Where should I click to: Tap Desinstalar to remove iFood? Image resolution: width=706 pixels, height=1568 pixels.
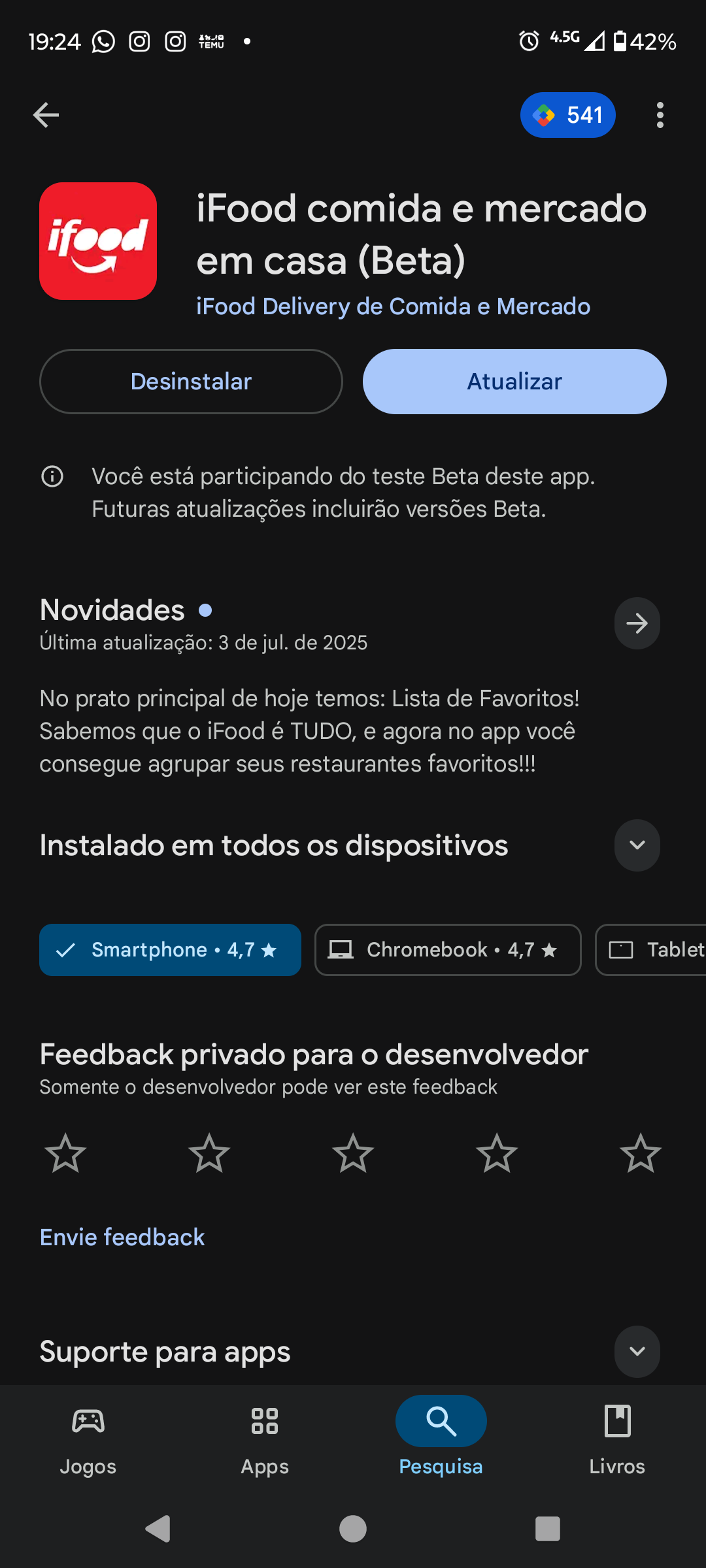point(191,382)
